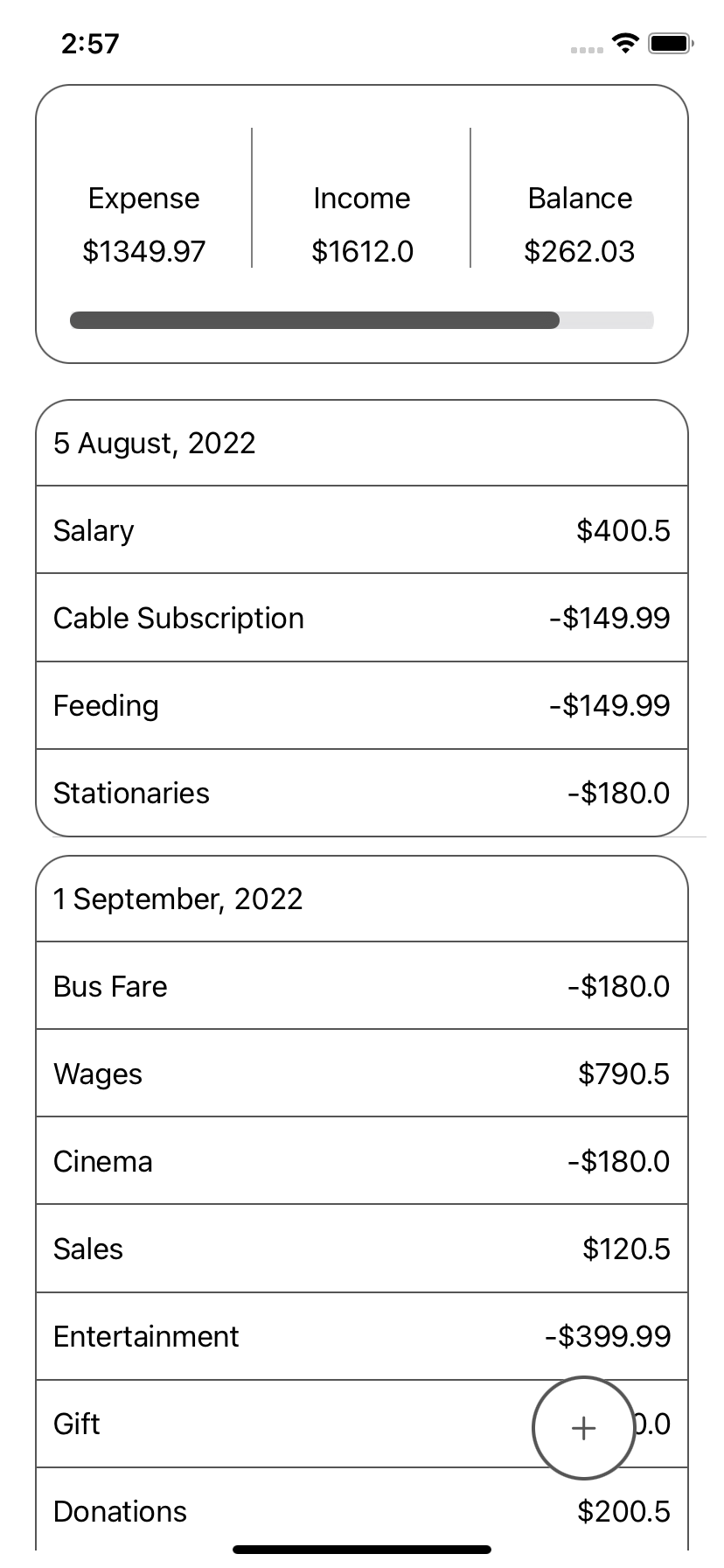Expand the 5 August, 2022 group header
Image resolution: width=724 pixels, height=1568 pixels.
[361, 443]
